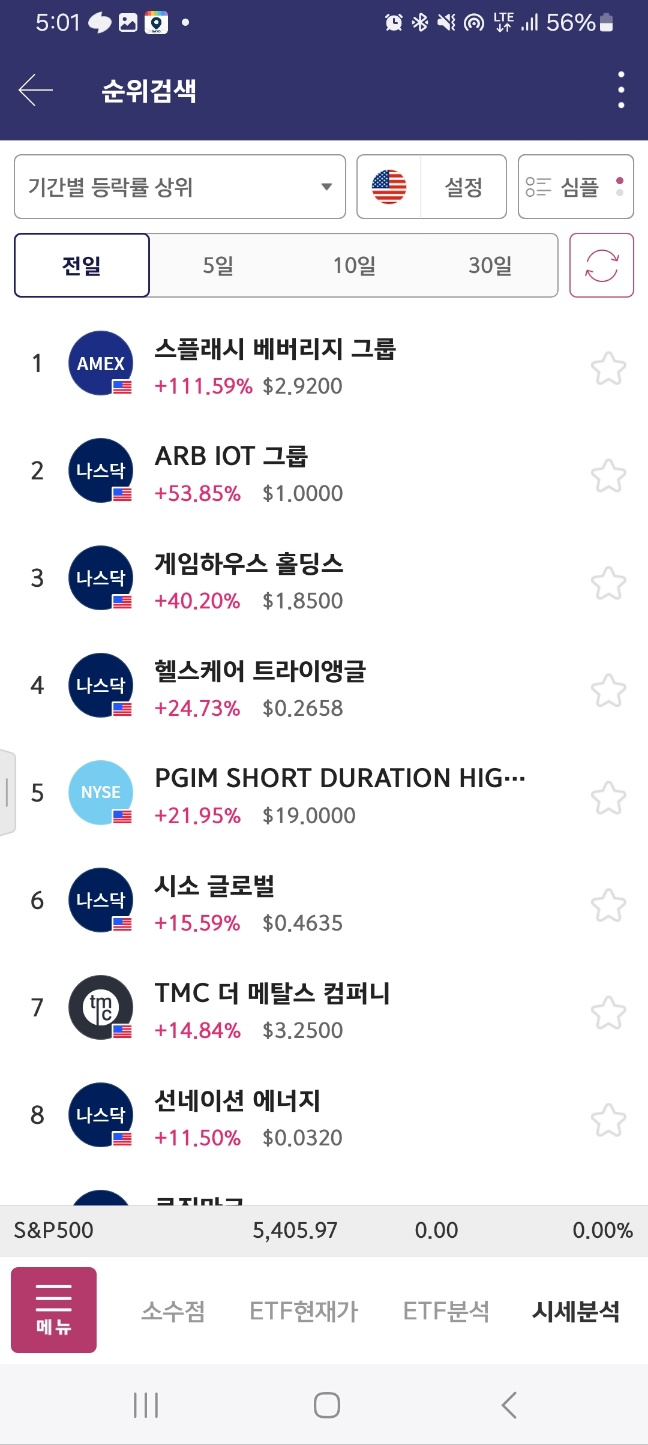Expand the 기간별 등락률 상위 dropdown

click(x=180, y=187)
